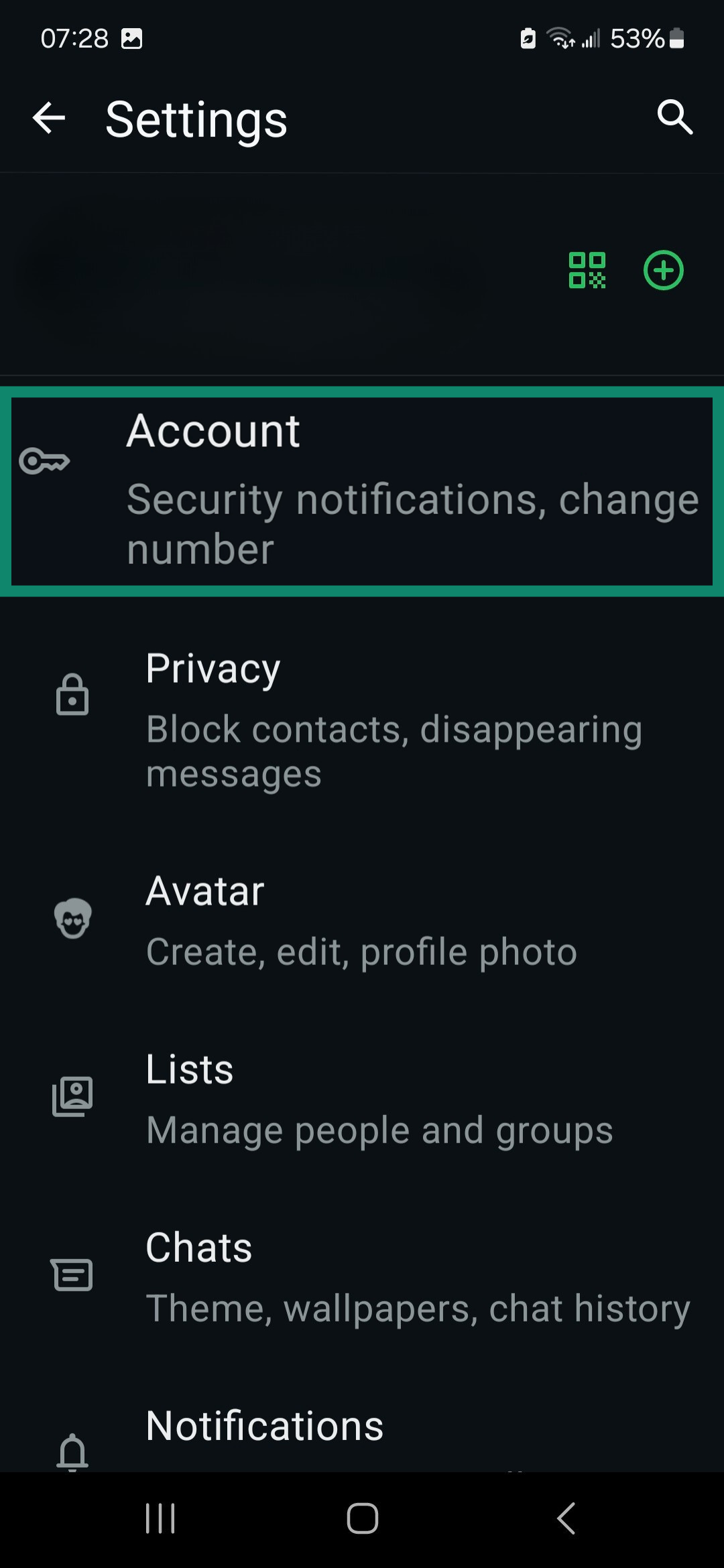Open Privacy settings
Screen dimensions: 724x1568
[362, 720]
